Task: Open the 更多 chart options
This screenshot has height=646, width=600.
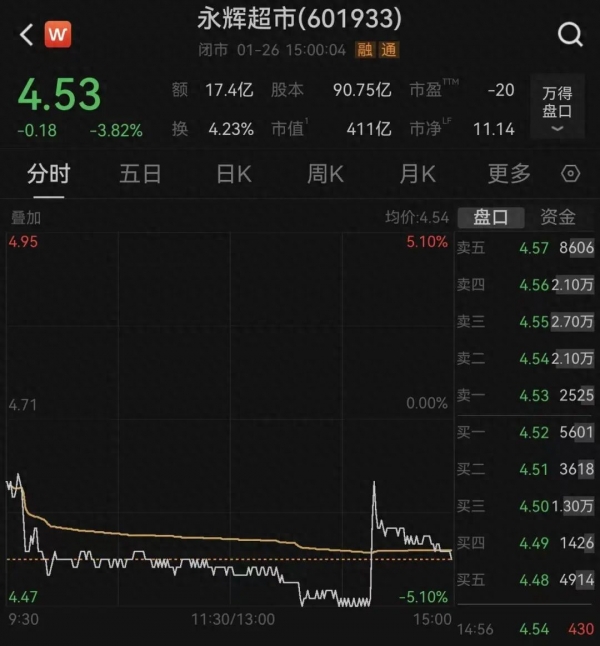Action: 508,173
